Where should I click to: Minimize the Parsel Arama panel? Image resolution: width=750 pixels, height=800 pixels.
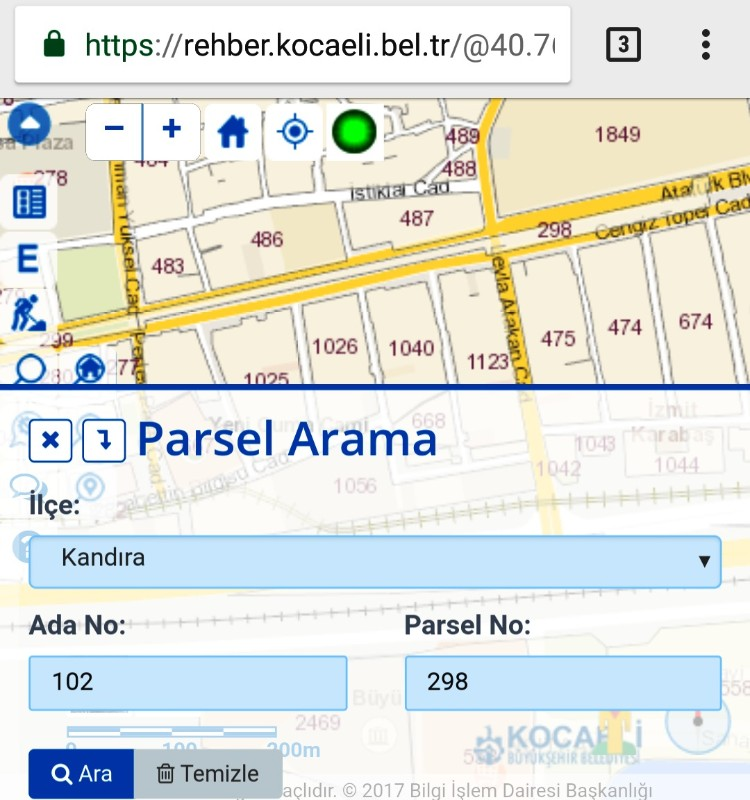click(104, 440)
